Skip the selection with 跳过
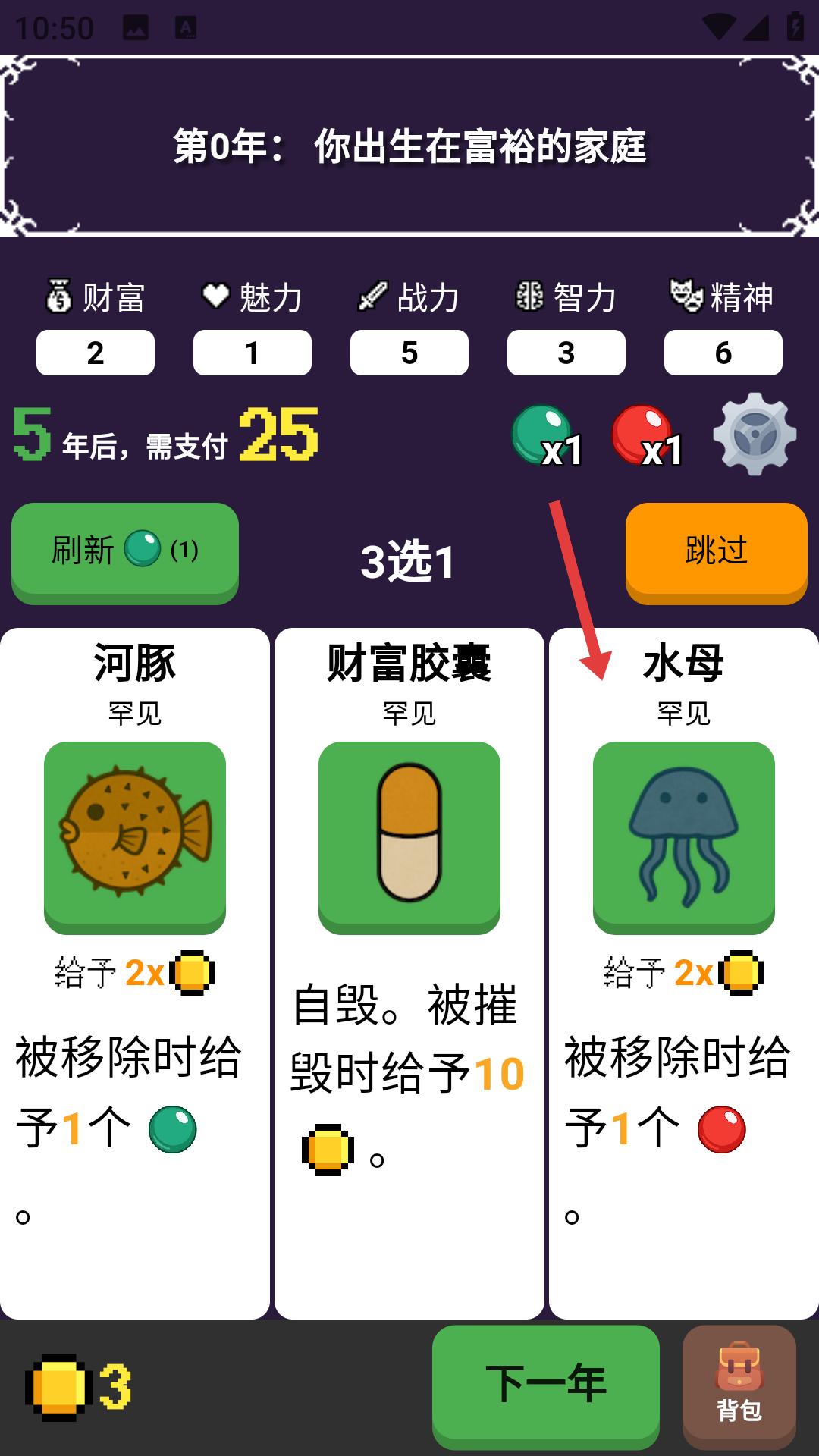The height and width of the screenshot is (1456, 819). (x=716, y=551)
